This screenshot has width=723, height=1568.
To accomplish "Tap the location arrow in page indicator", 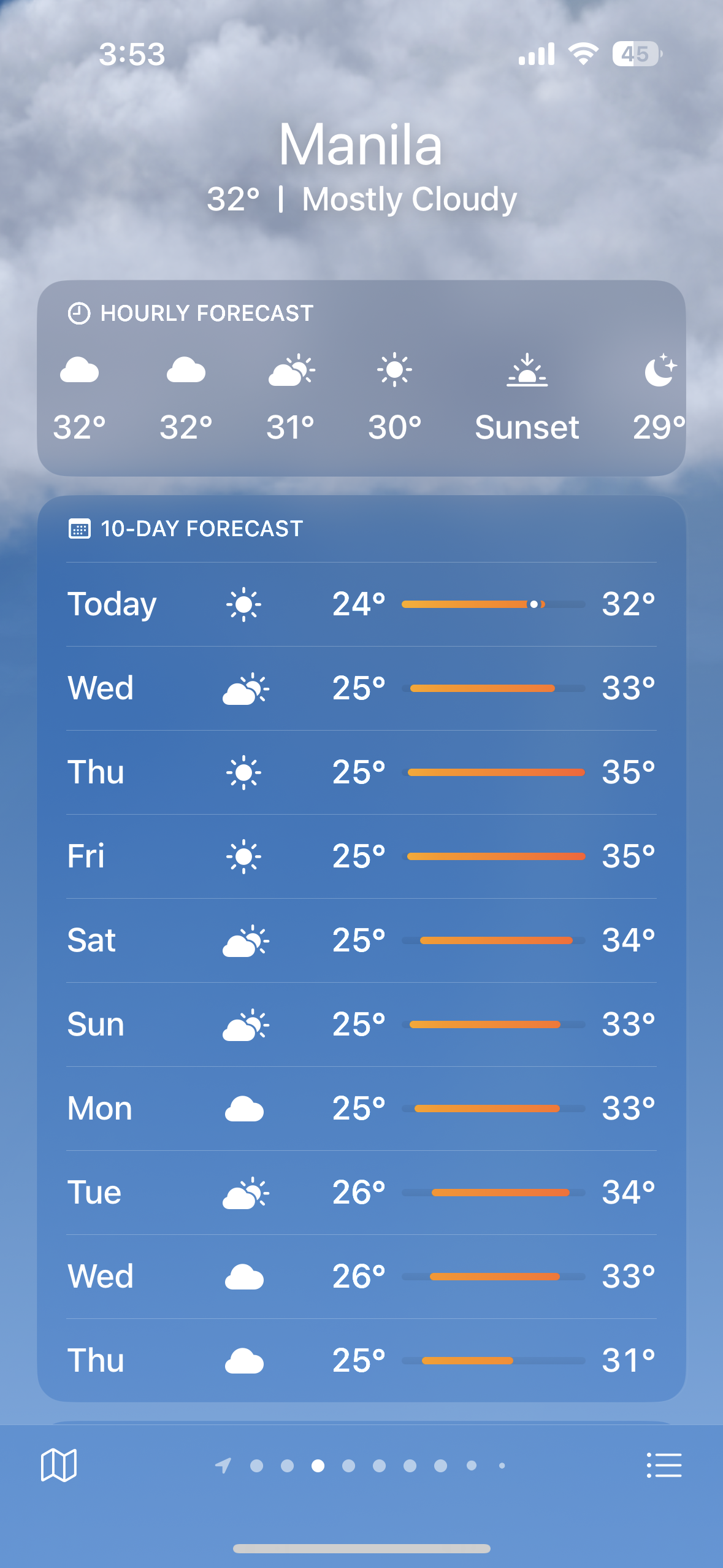I will point(223,1466).
